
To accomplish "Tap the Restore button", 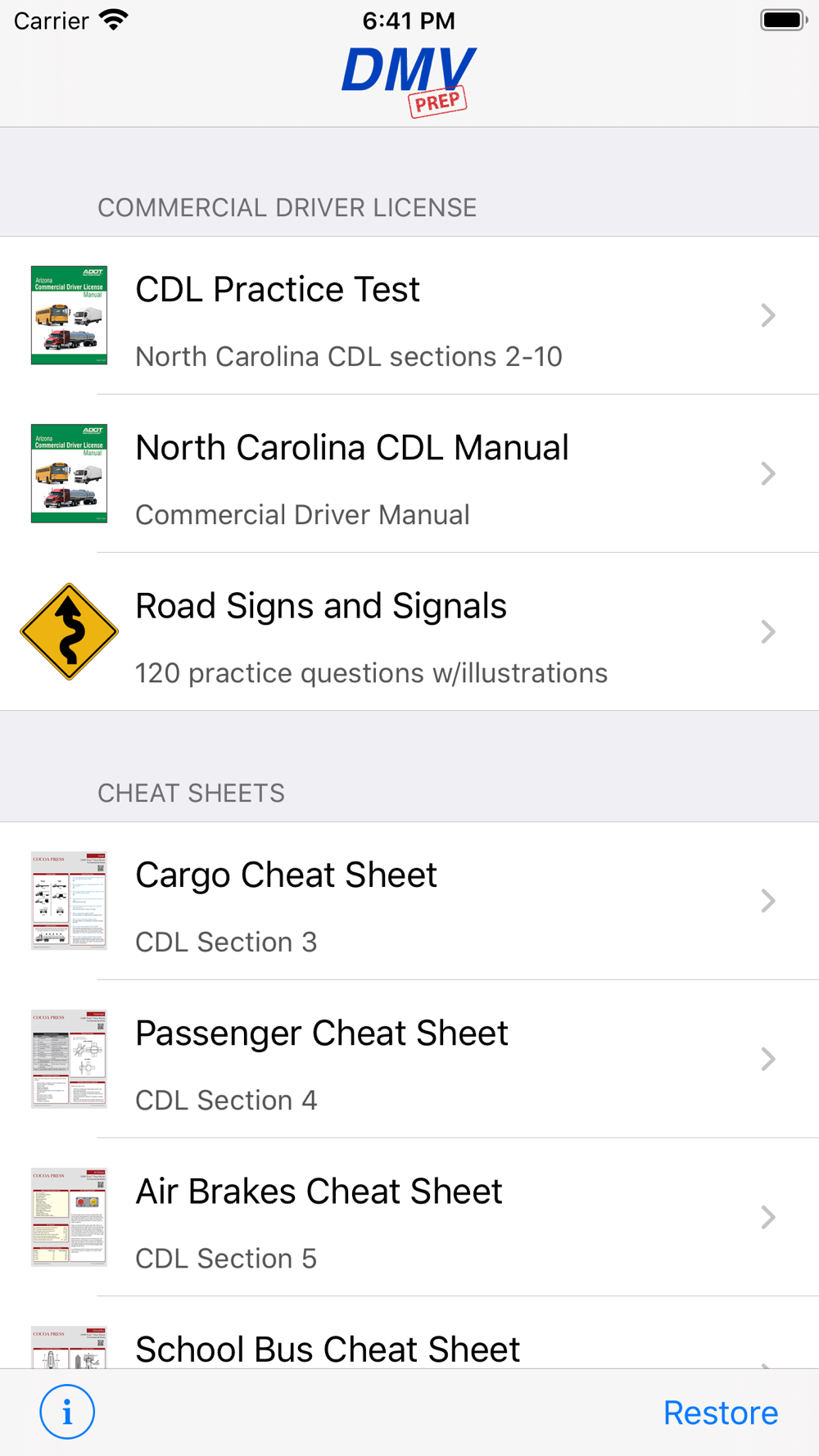I will tap(721, 1413).
